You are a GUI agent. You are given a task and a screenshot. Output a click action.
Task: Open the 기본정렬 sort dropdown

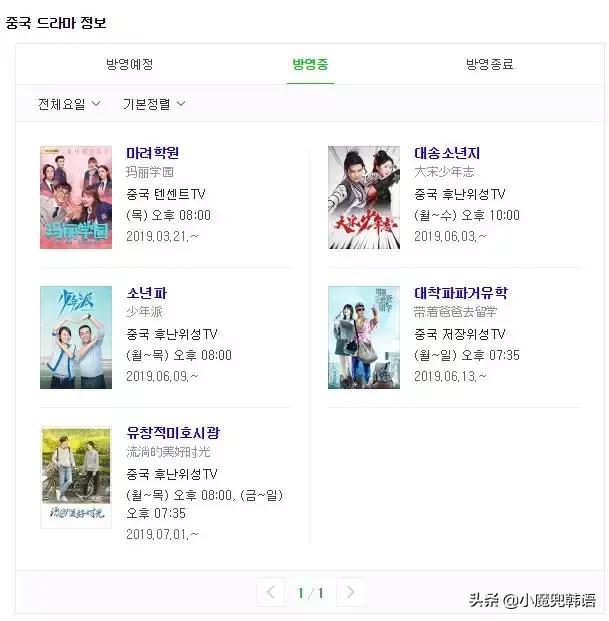(x=154, y=104)
